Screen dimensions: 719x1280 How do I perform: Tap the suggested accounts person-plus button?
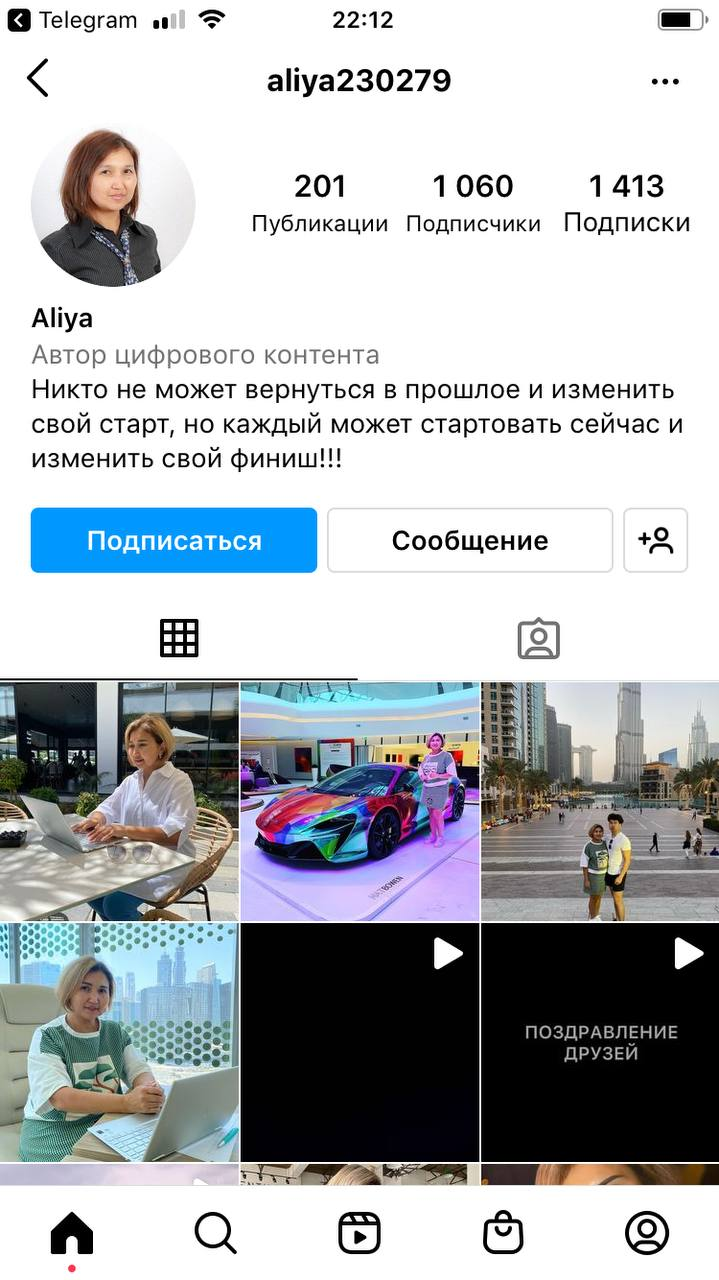pos(656,540)
